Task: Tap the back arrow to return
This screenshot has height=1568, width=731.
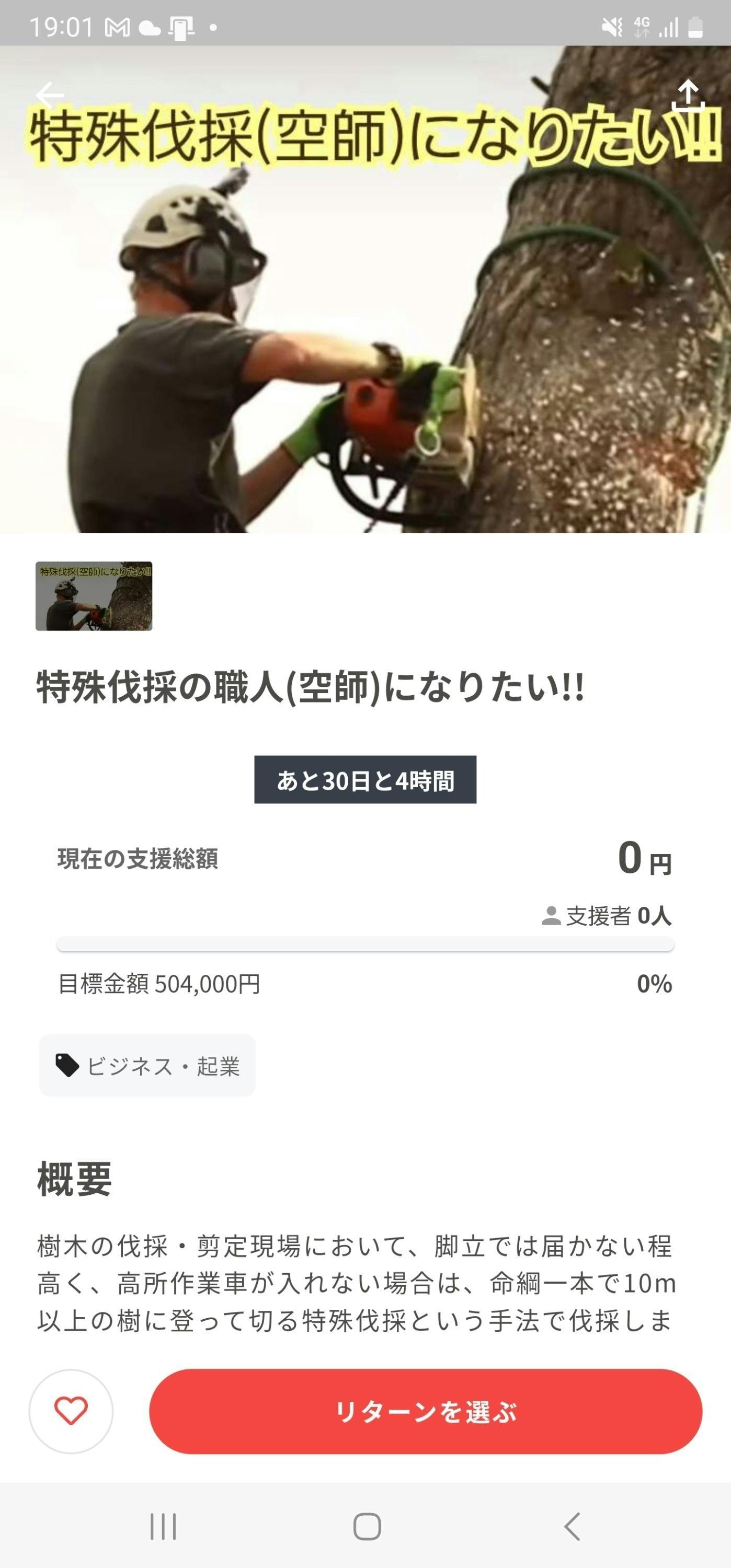Action: click(x=51, y=95)
